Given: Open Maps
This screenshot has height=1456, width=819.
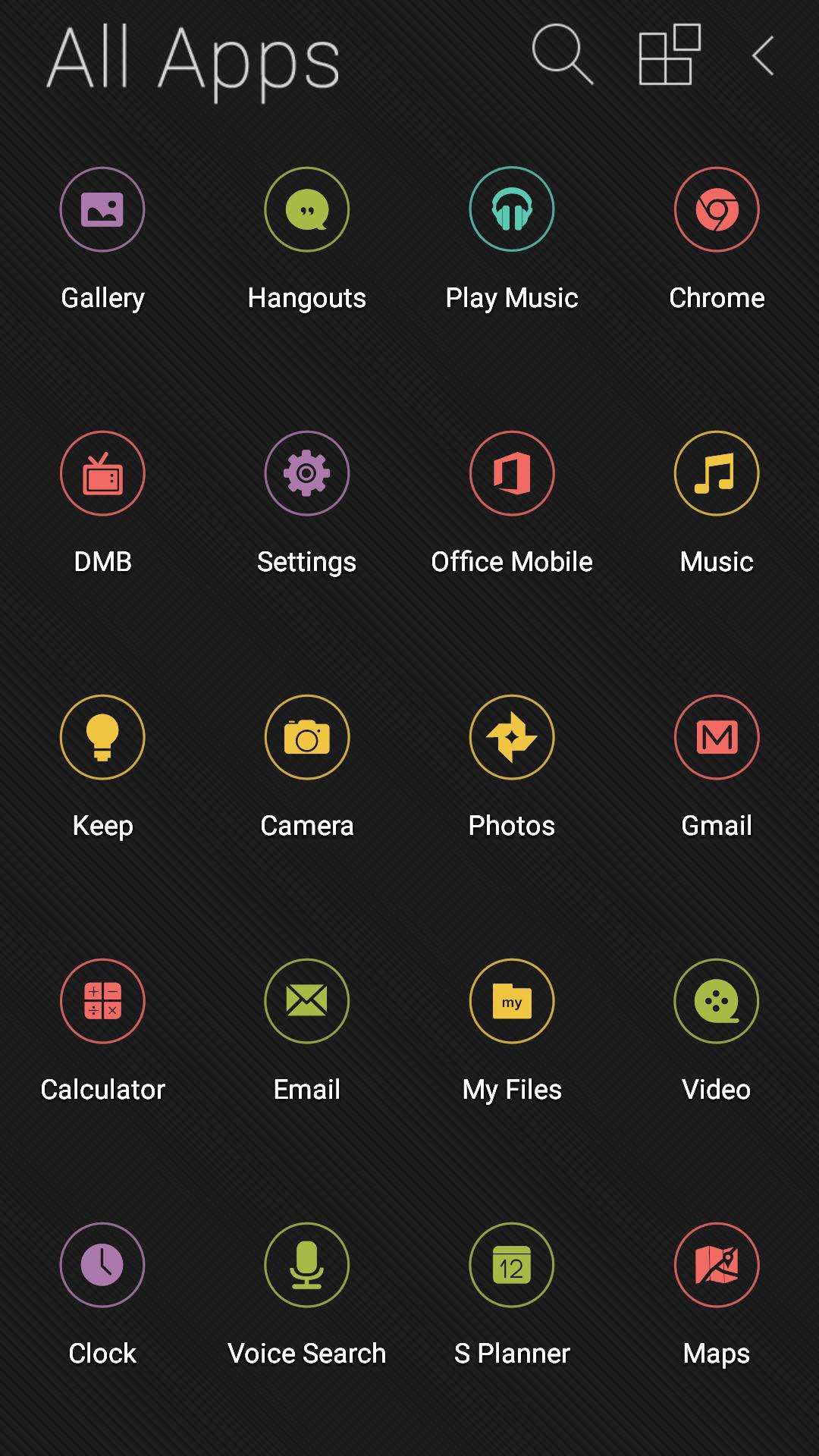Looking at the screenshot, I should pos(717,1265).
